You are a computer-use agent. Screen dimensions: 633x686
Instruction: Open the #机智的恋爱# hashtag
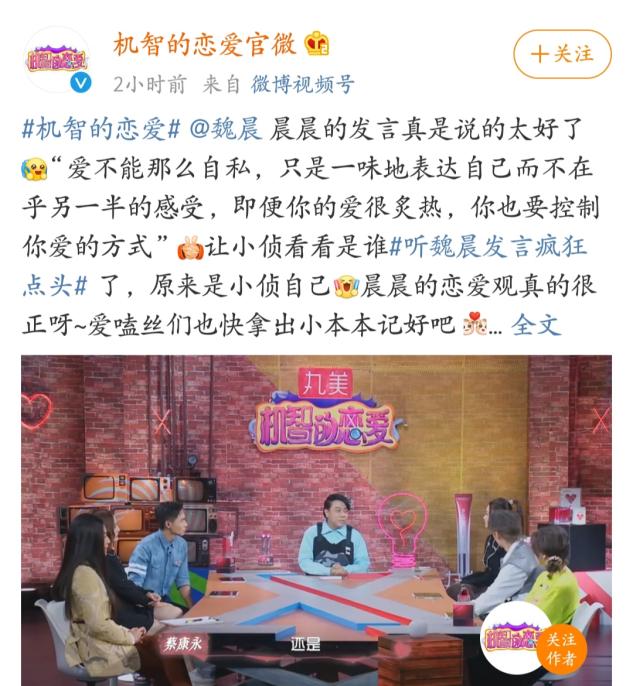point(100,130)
